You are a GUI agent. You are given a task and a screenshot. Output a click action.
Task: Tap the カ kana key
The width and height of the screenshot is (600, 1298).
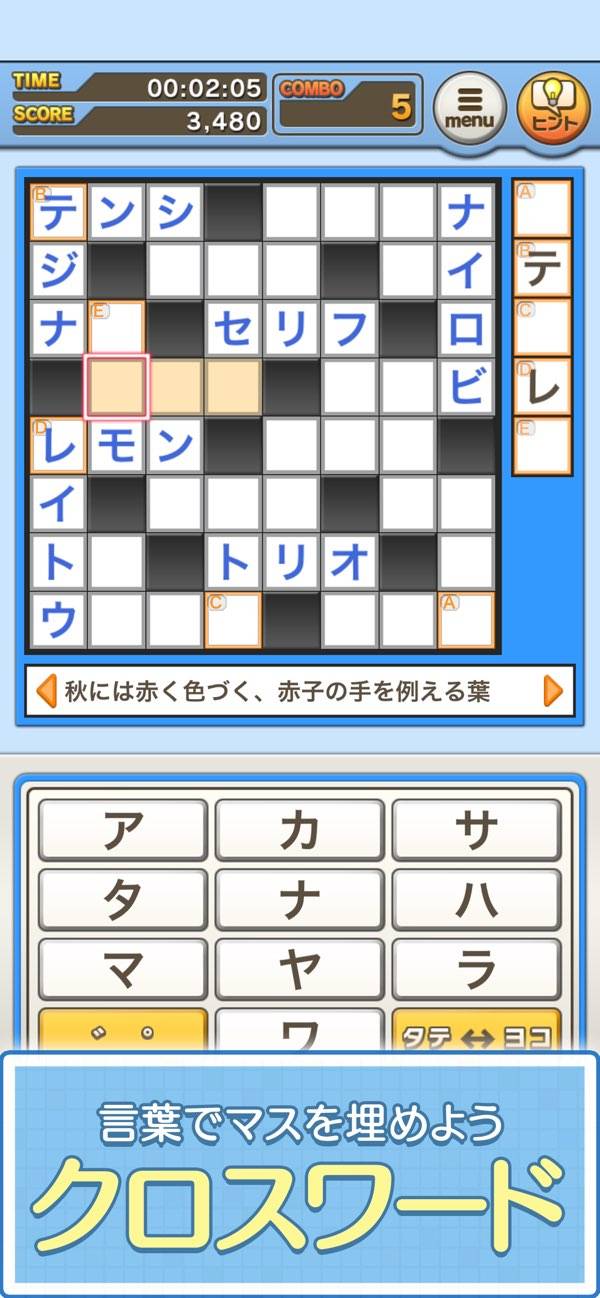point(299,830)
